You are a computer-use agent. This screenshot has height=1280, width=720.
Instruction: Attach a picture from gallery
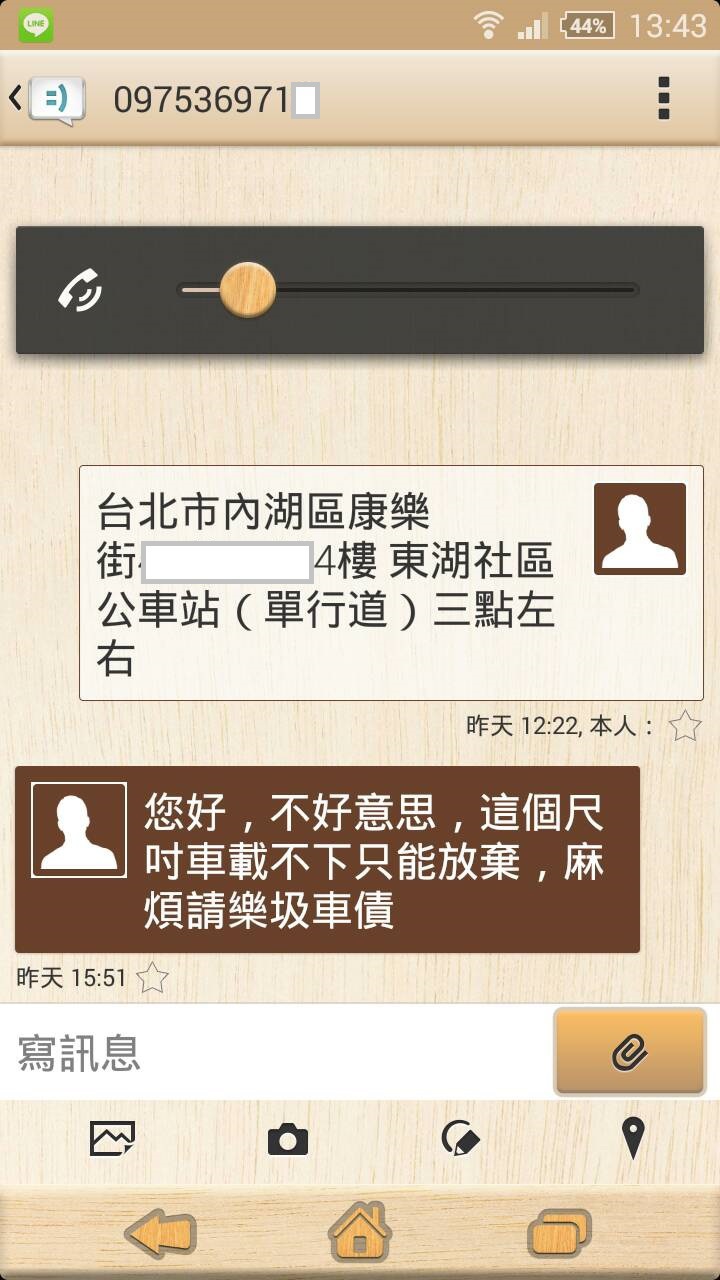pos(112,1138)
